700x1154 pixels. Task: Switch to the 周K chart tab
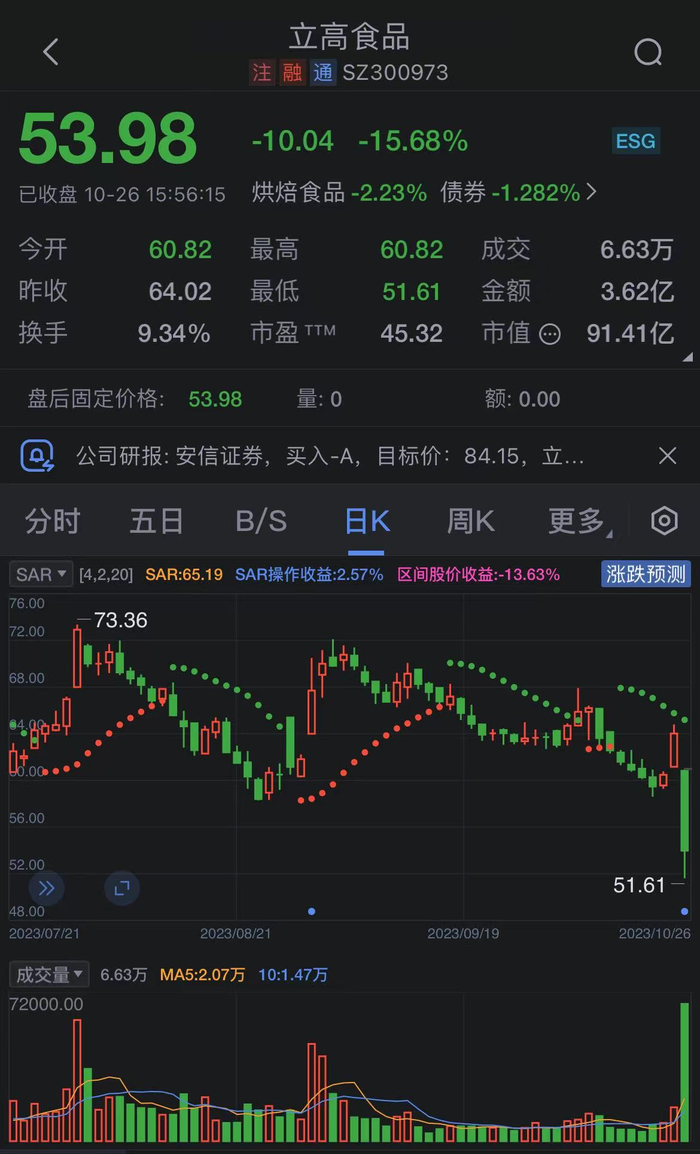[470, 521]
